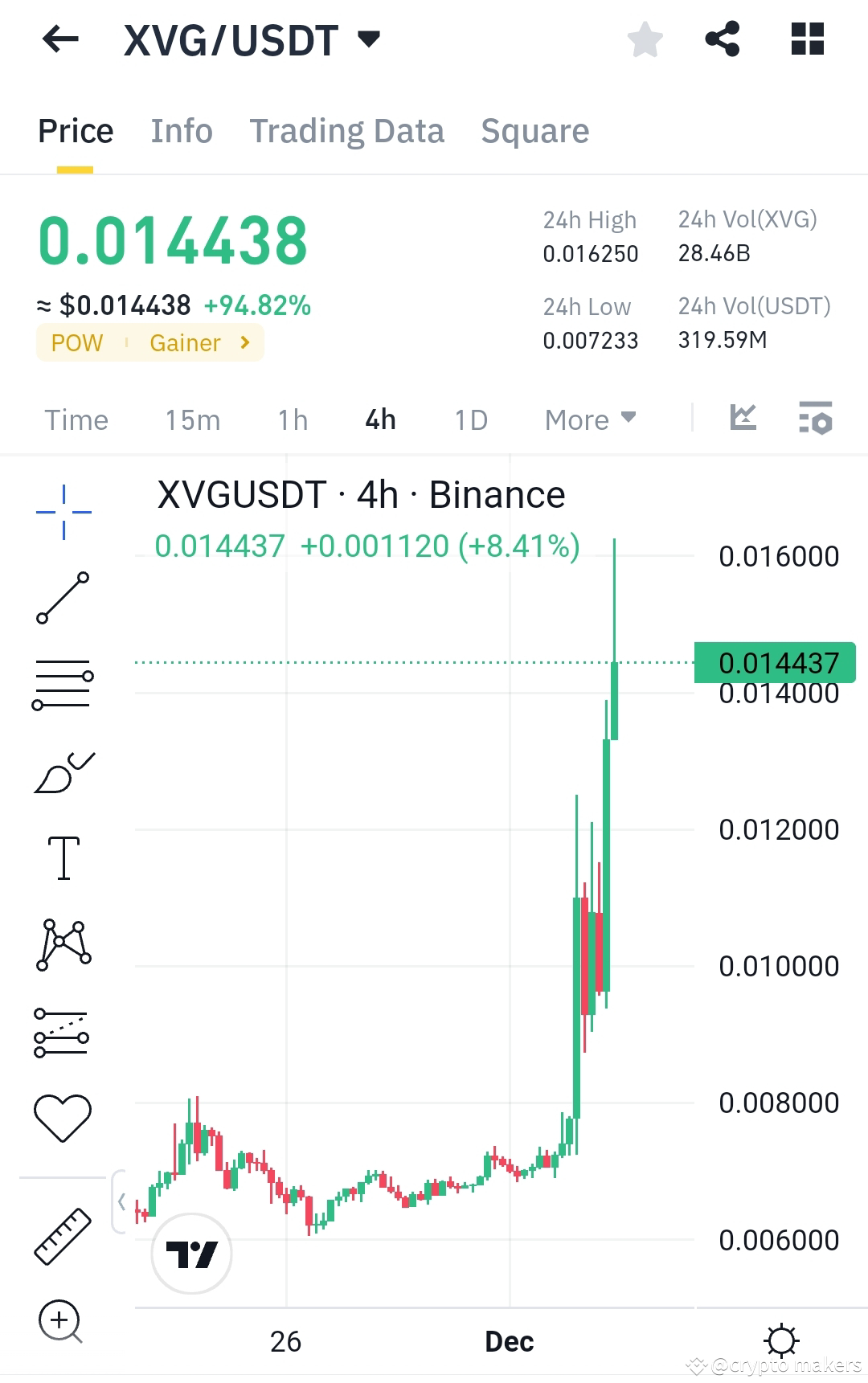Open the horizontal lines drawing tool
868x1383 pixels.
pyautogui.click(x=62, y=683)
